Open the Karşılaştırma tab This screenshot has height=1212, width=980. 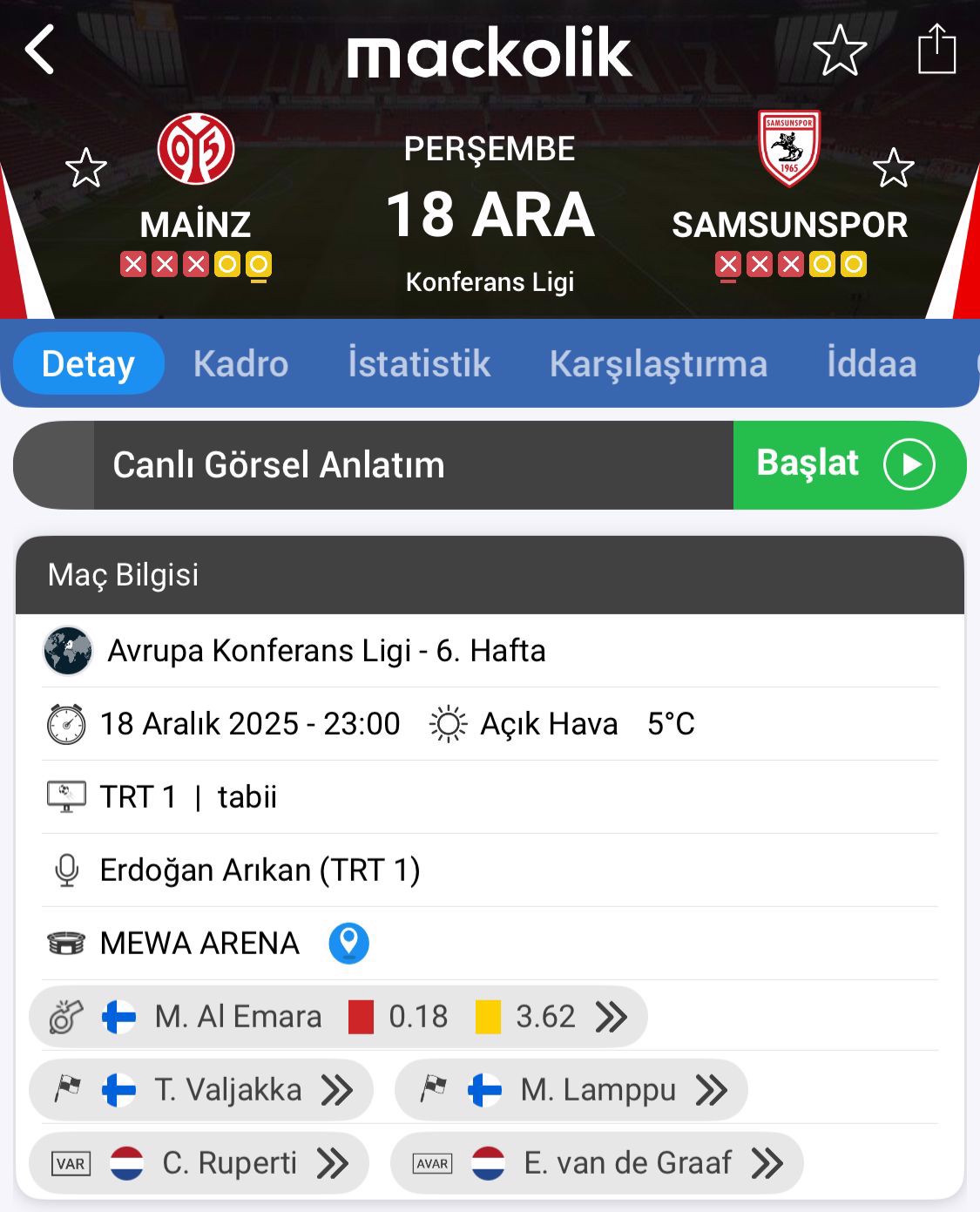[658, 363]
